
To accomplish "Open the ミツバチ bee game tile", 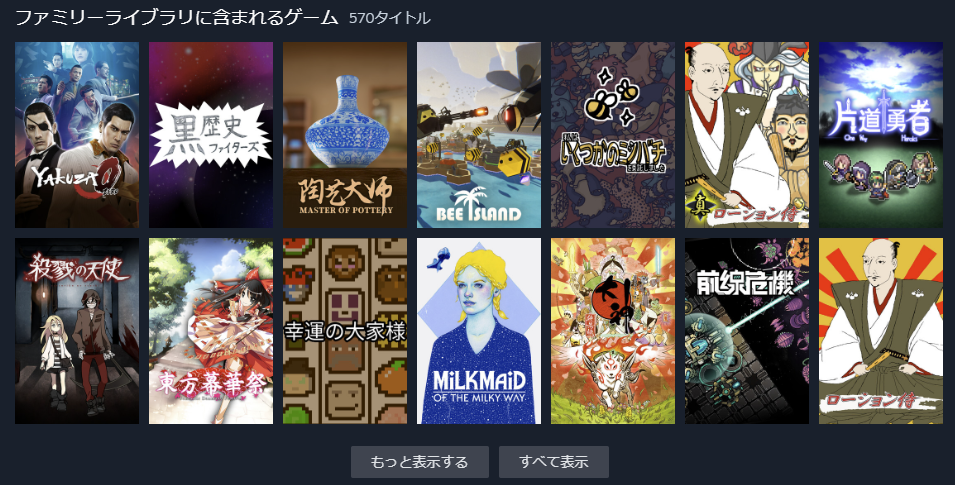I will point(613,135).
